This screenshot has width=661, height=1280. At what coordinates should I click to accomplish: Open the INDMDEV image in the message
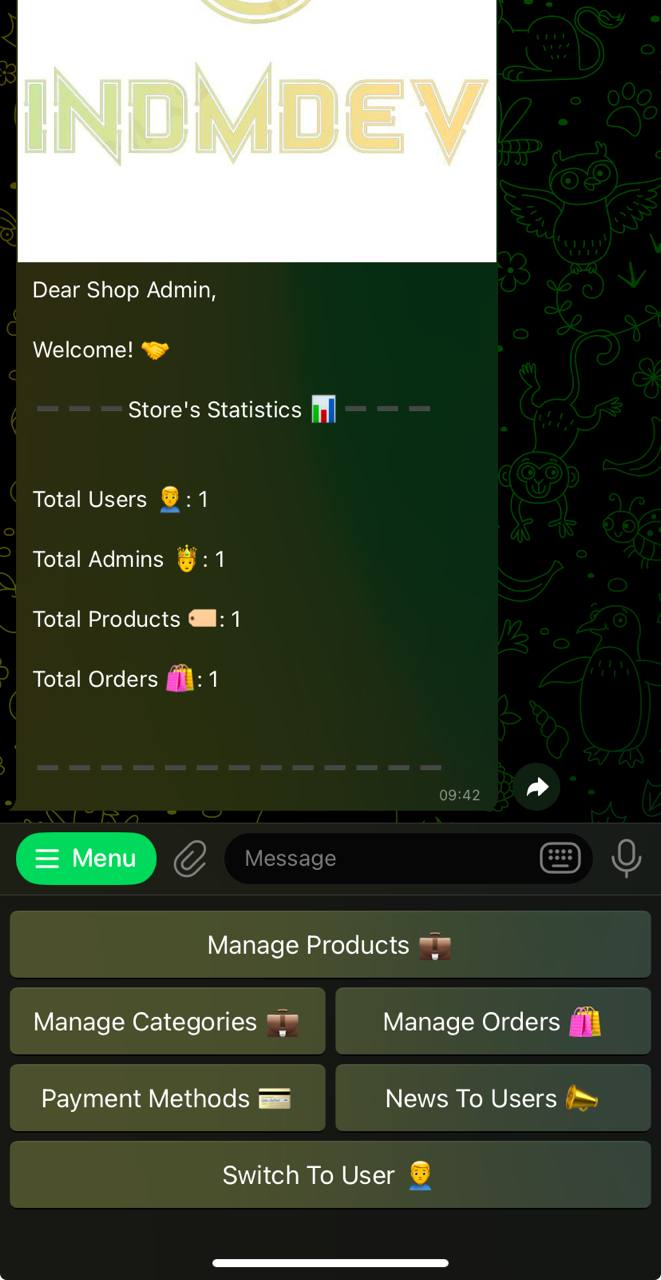pyautogui.click(x=257, y=130)
